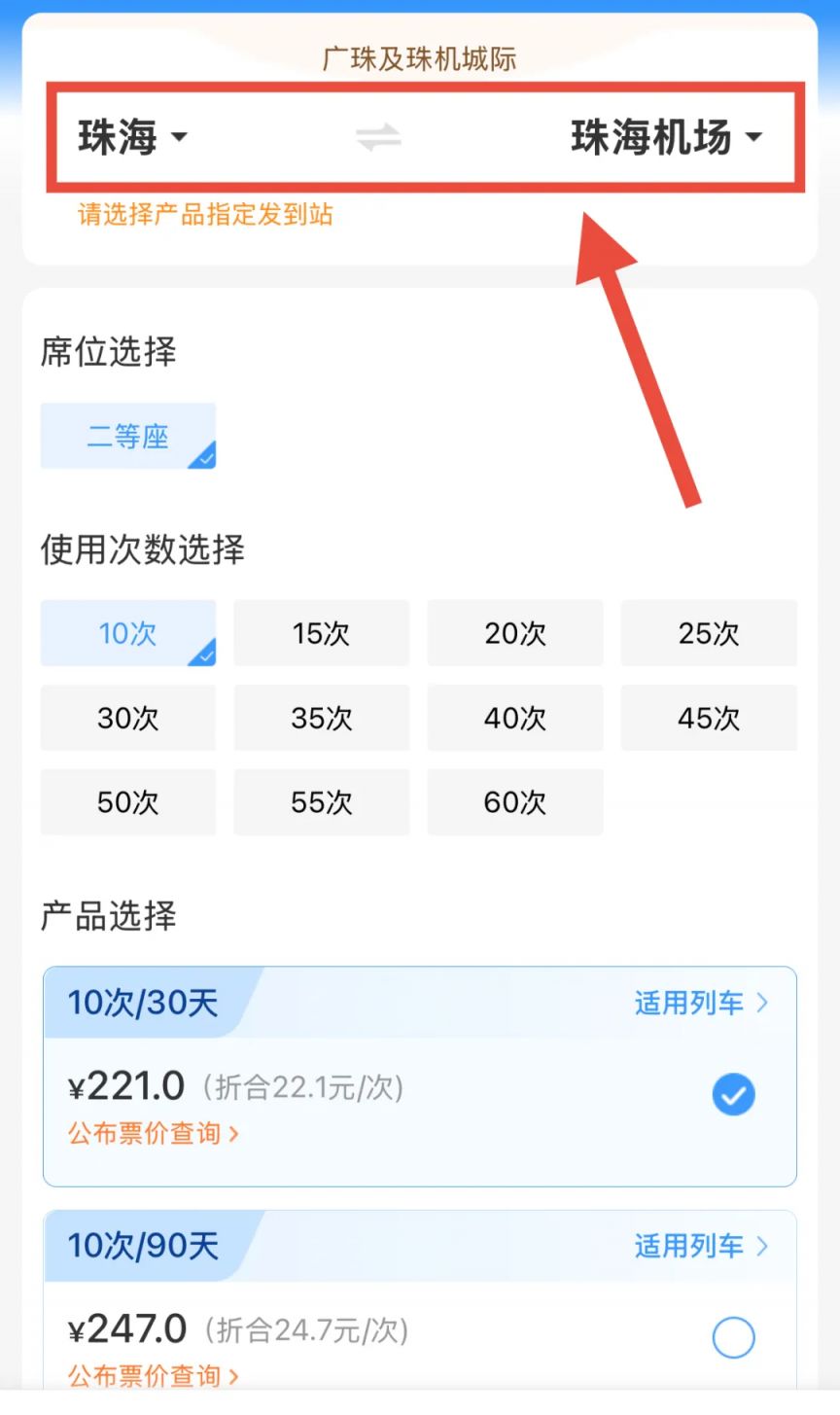840x1415 pixels.
Task: Select the 二等座 seat type chip
Action: (128, 437)
